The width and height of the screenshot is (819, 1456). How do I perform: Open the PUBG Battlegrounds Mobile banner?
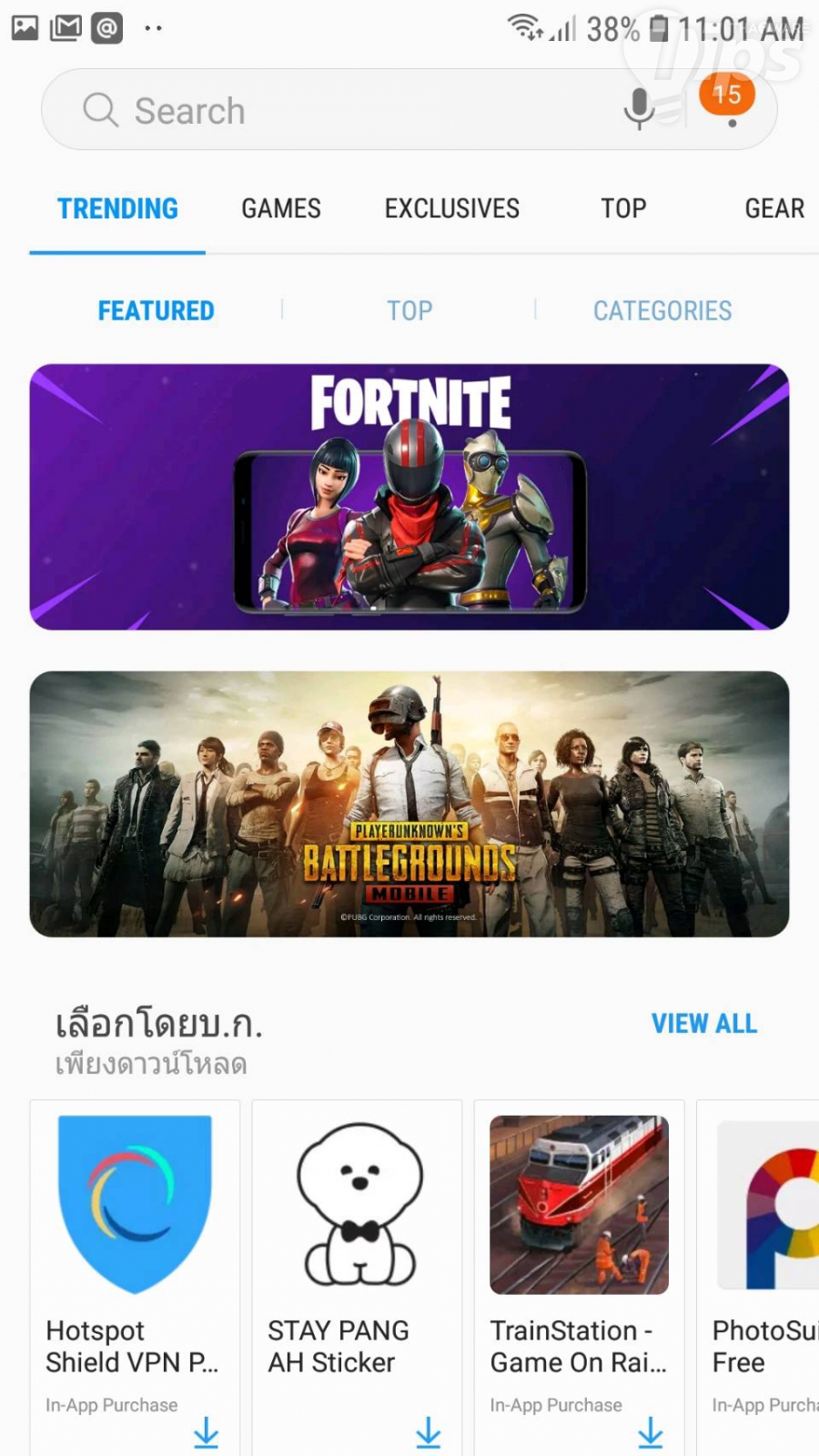click(409, 804)
